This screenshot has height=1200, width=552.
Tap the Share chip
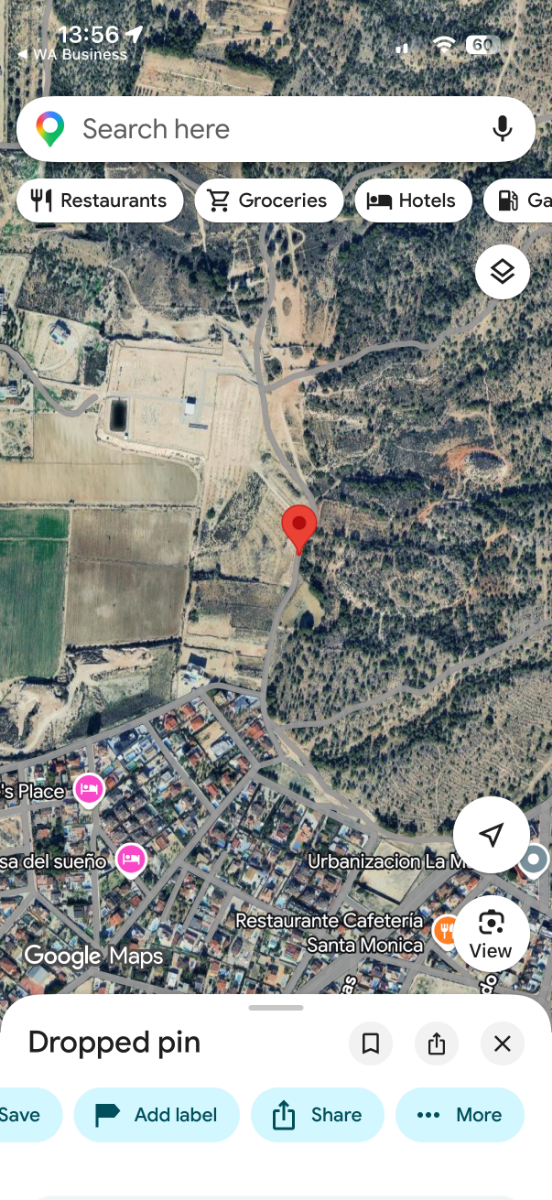318,1115
